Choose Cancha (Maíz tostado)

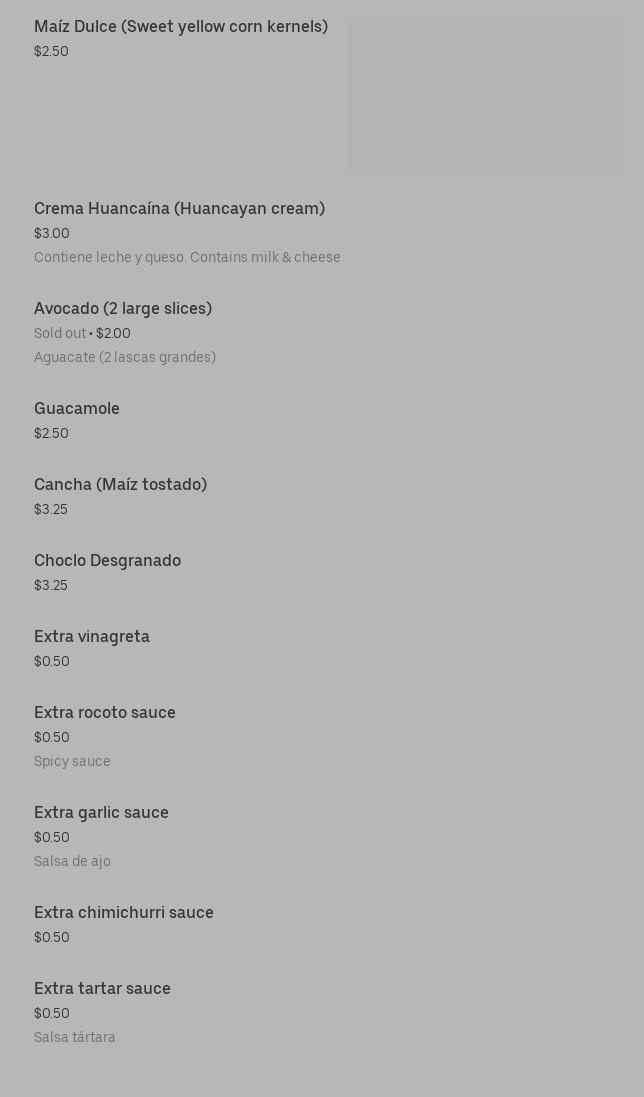click(120, 485)
